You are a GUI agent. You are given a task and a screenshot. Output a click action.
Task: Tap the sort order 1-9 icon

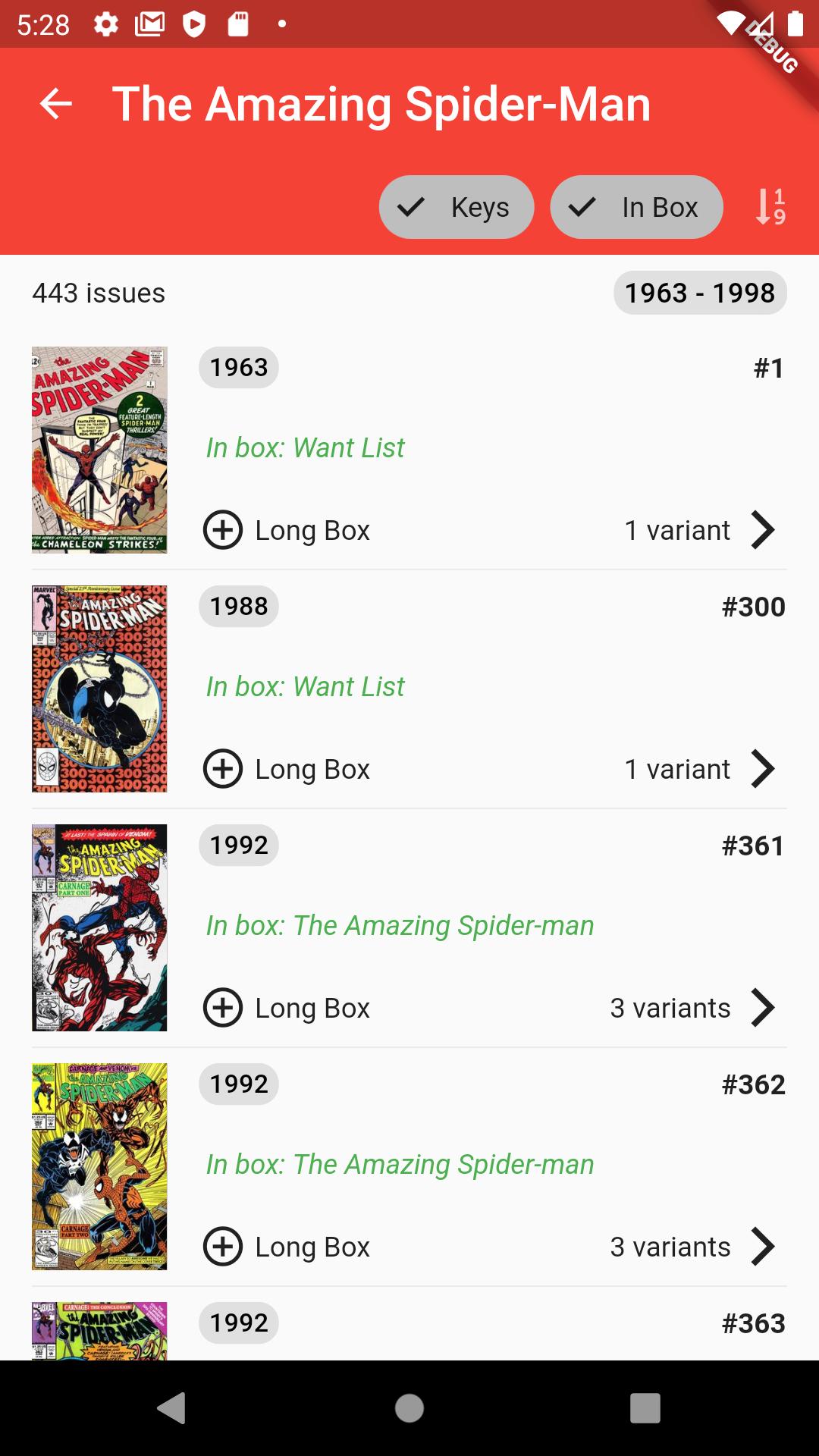[767, 206]
